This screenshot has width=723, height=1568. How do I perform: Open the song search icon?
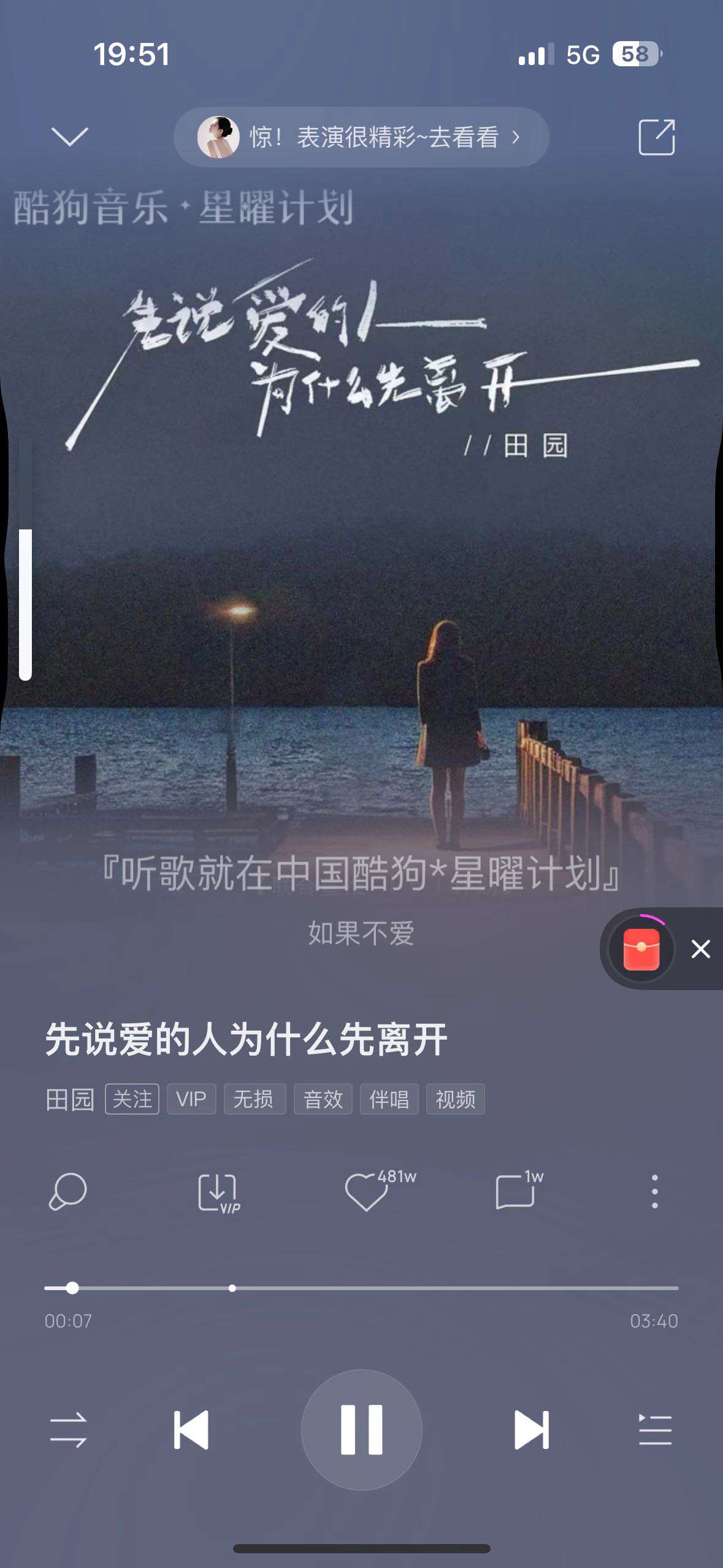[67, 1191]
